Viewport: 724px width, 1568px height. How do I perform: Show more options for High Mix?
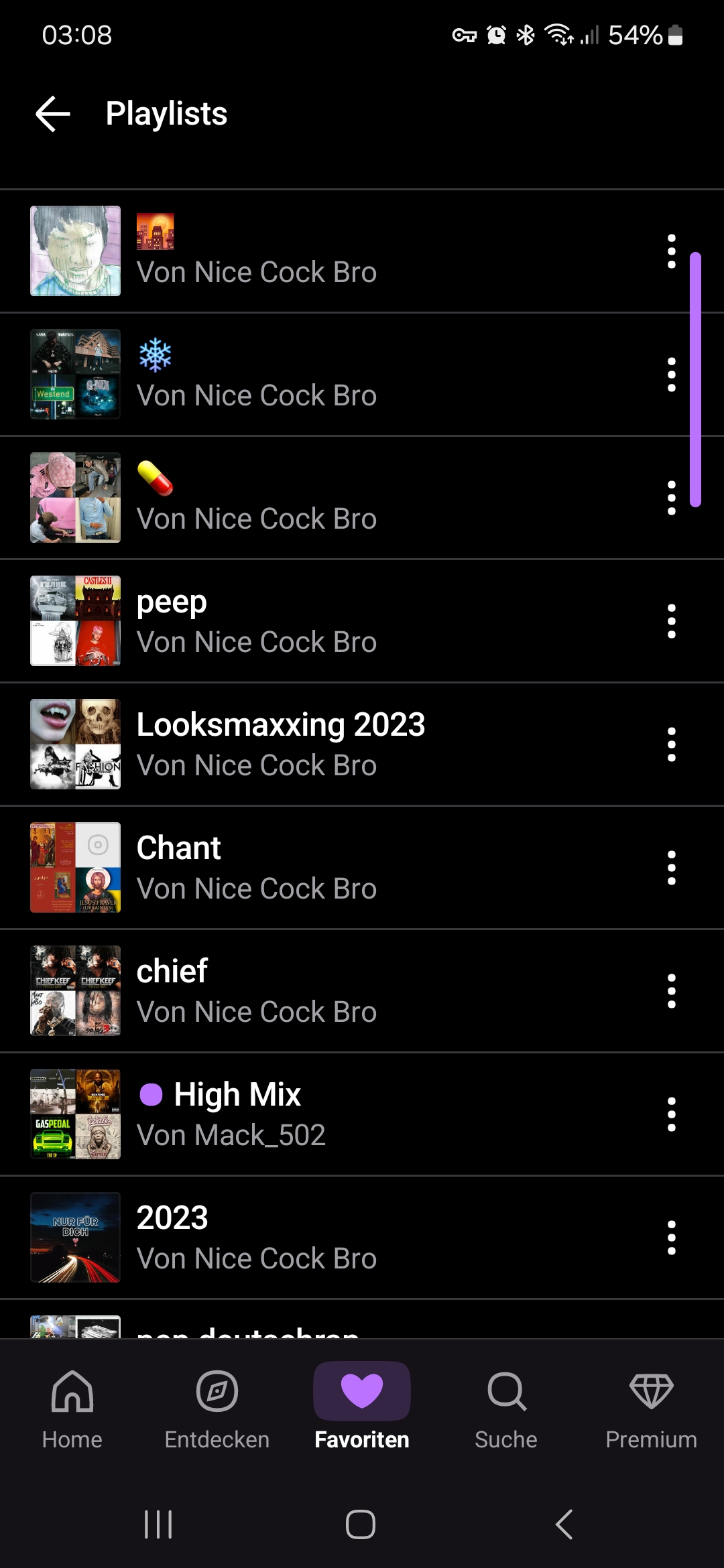tap(671, 1114)
